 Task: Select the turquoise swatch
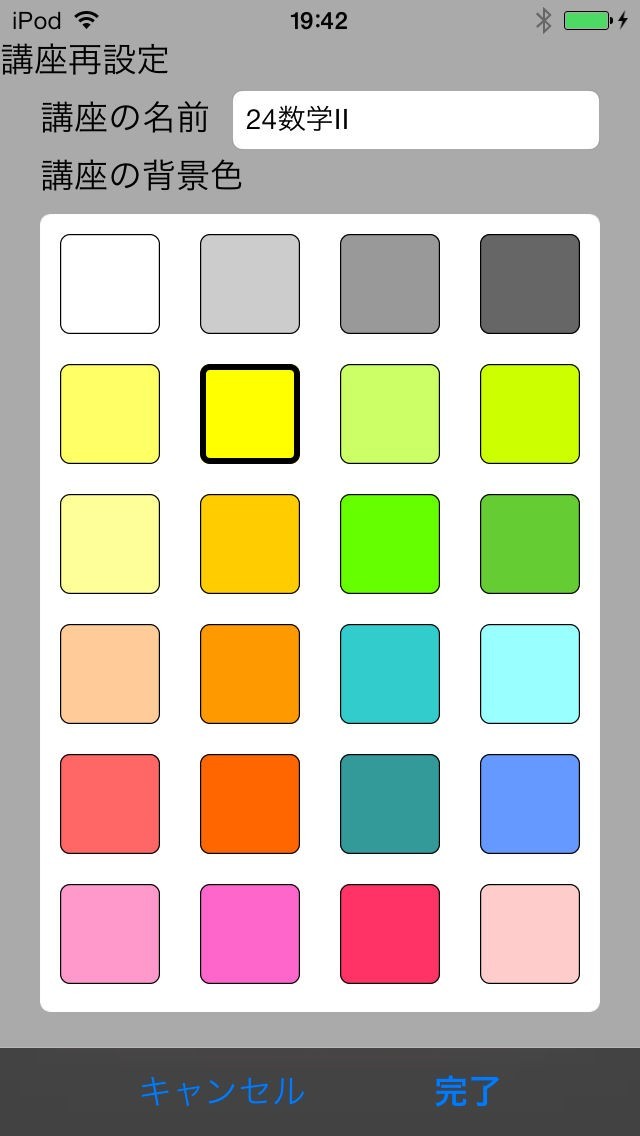(x=390, y=674)
